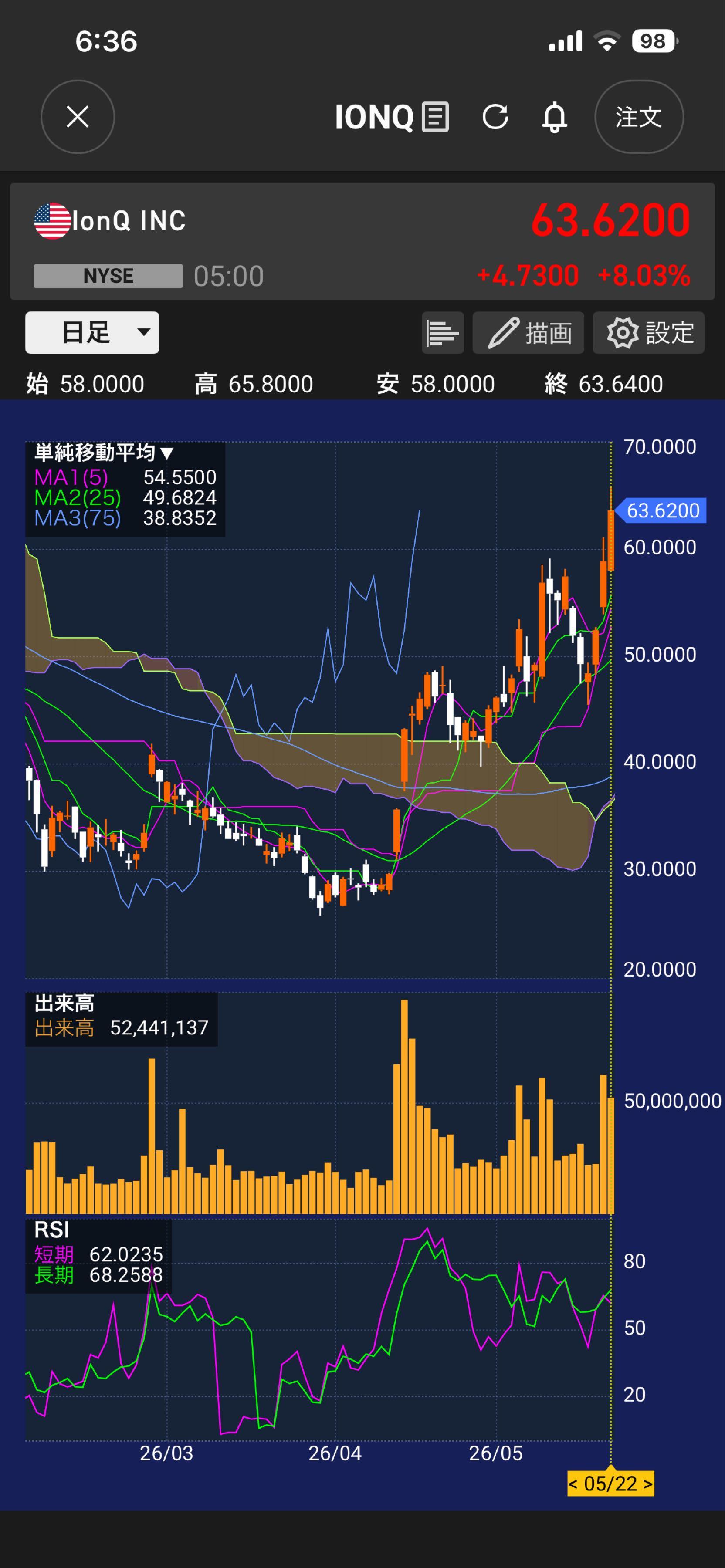Tap the 注文 order button
The image size is (725, 1568).
639,116
